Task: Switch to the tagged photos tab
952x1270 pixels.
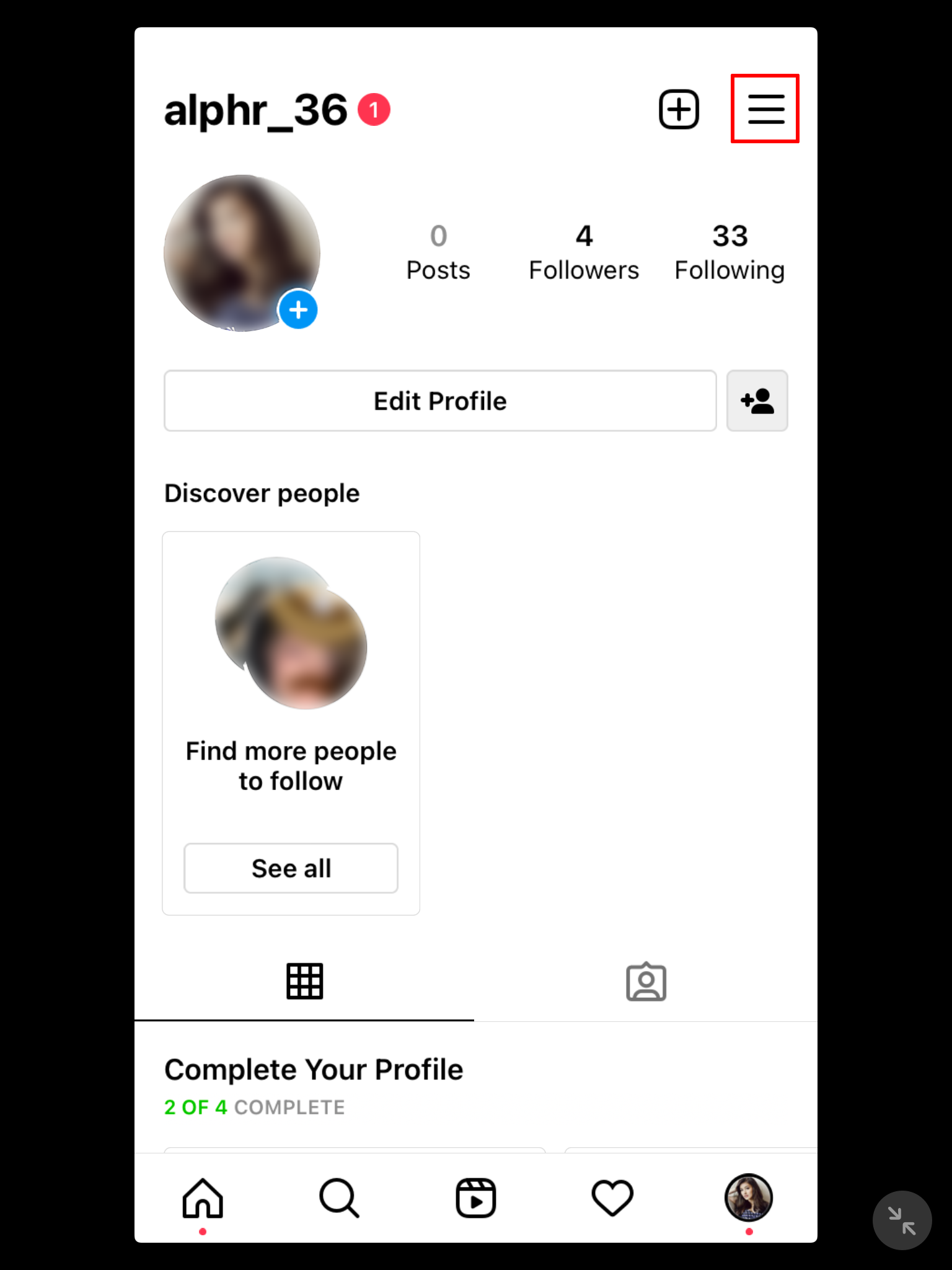Action: coord(646,982)
